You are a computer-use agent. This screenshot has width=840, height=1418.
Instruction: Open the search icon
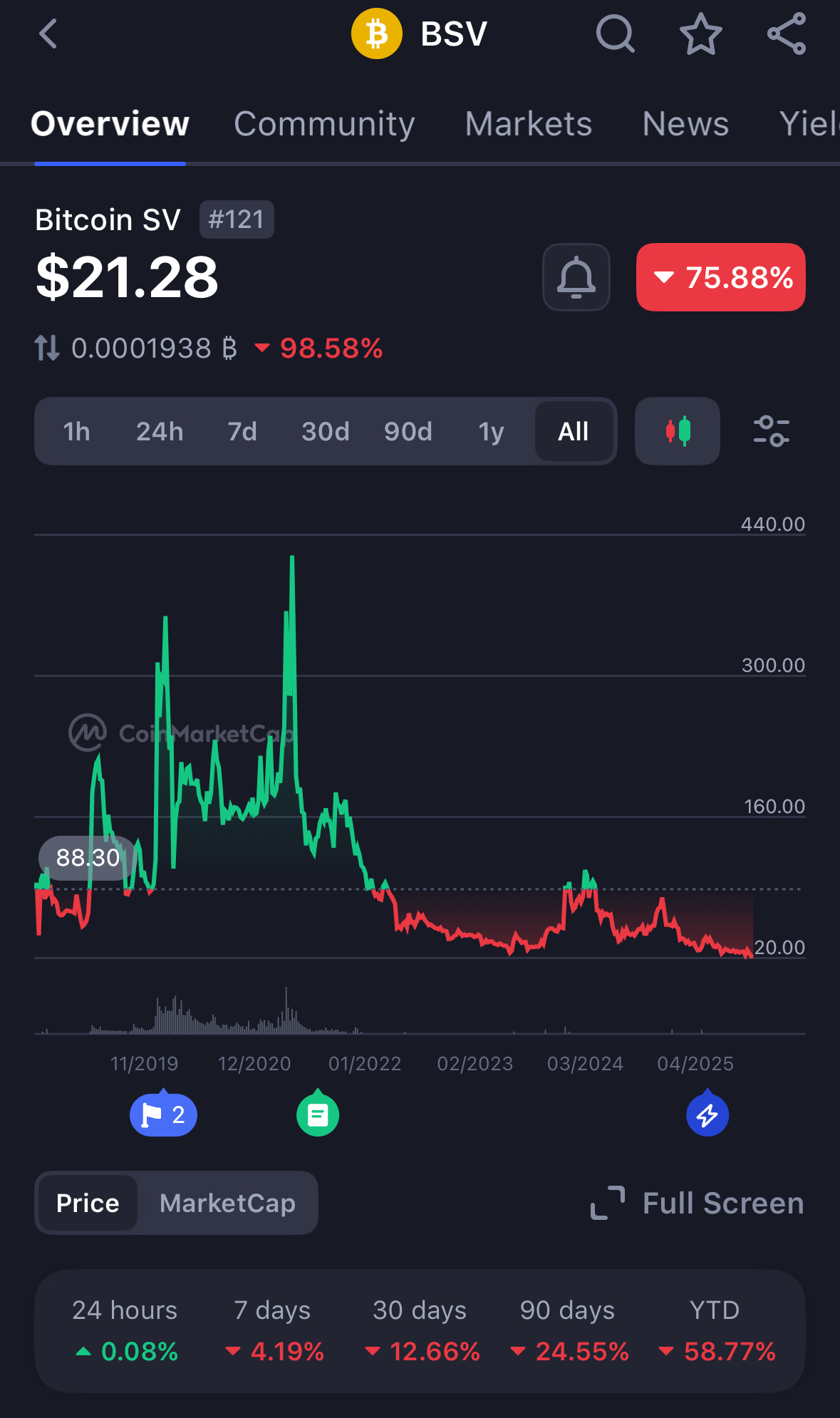pos(615,33)
